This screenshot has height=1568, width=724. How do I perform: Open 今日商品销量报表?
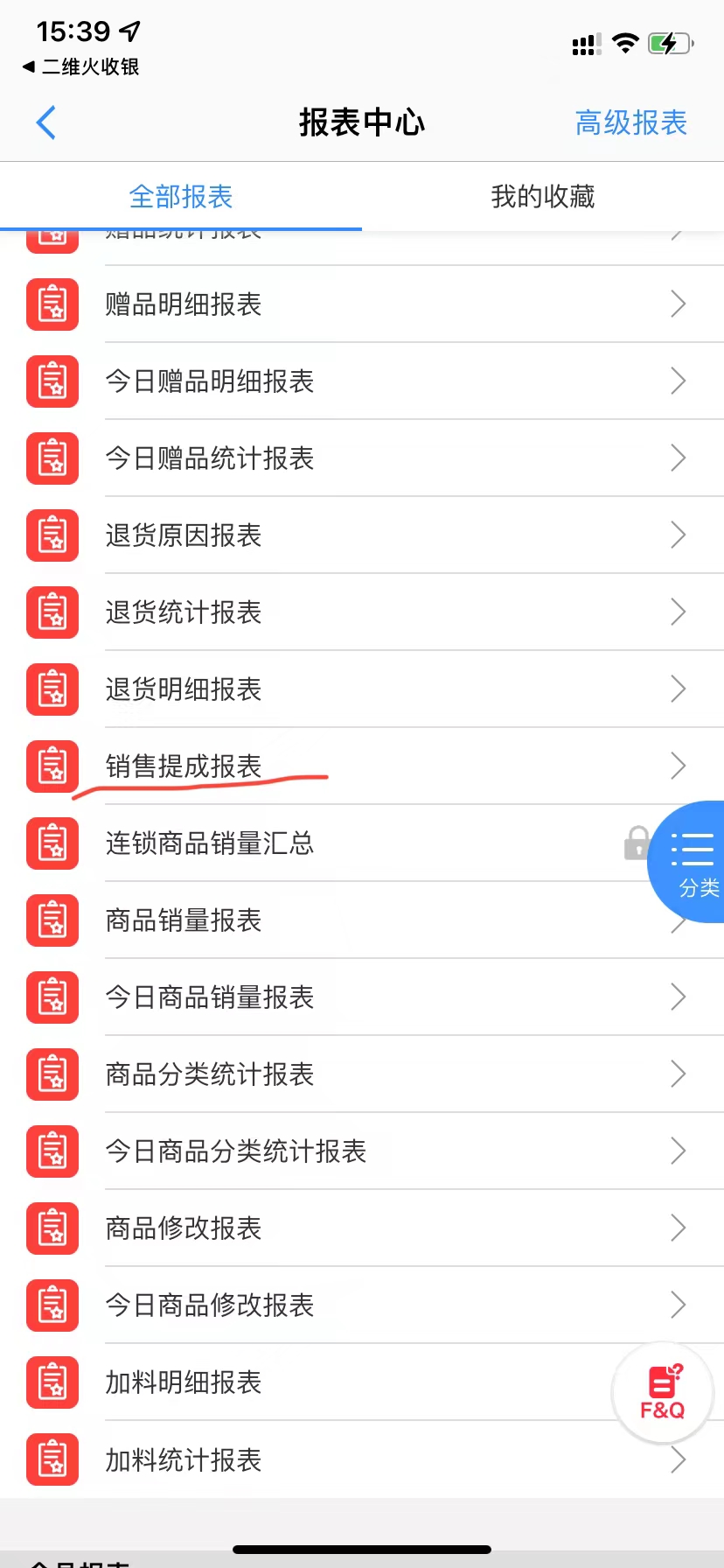point(362,997)
